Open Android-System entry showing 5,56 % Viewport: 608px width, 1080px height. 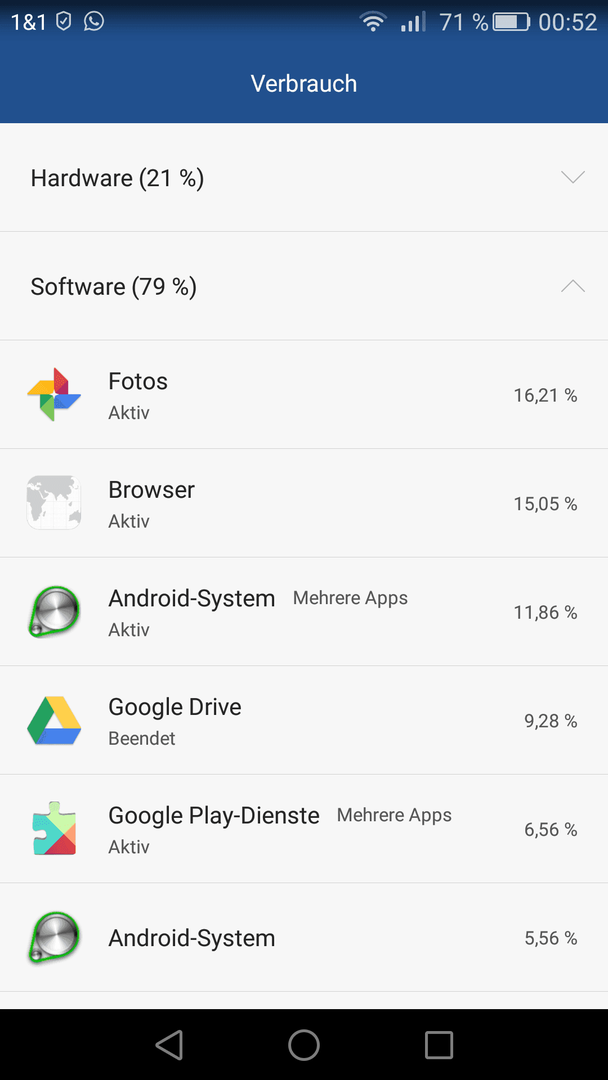click(x=304, y=937)
